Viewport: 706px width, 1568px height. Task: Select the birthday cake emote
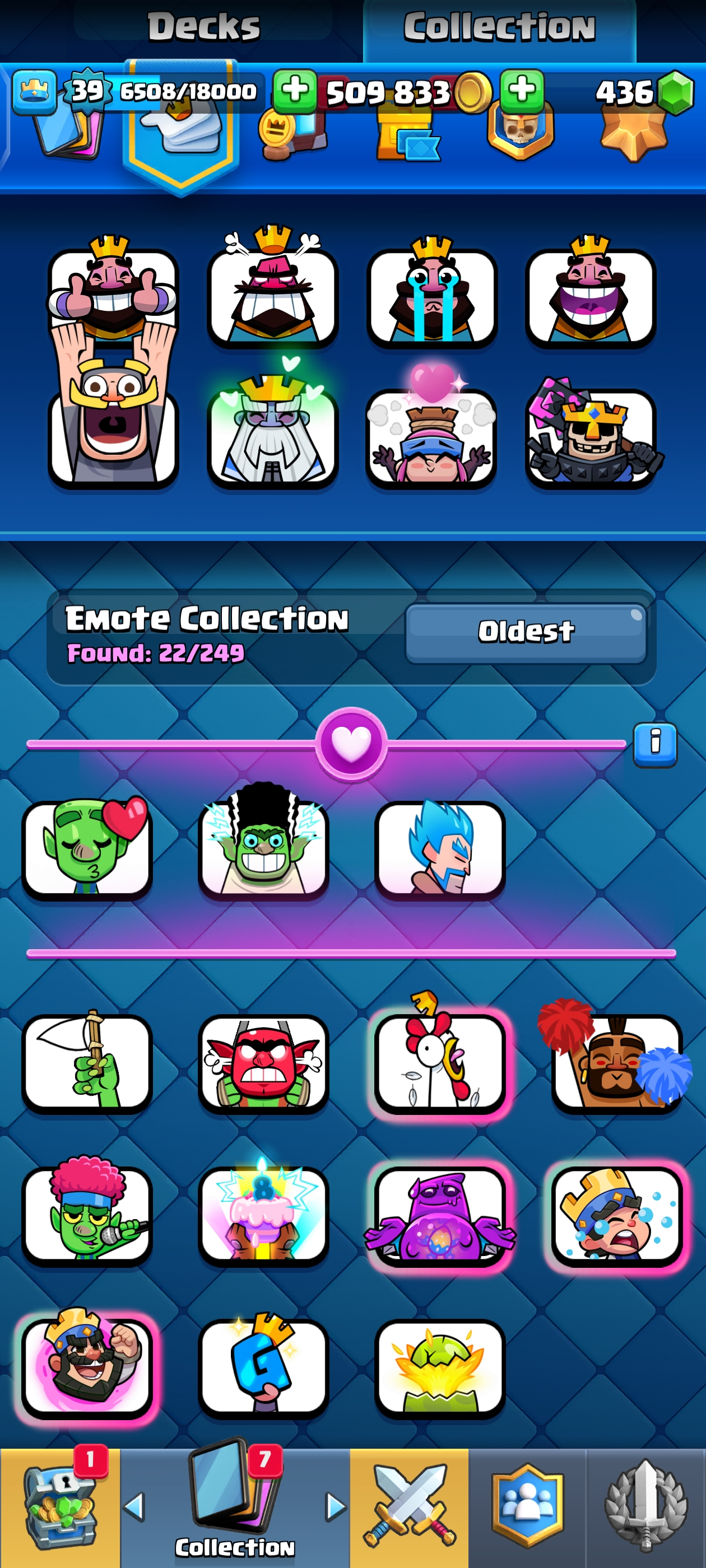click(x=263, y=1215)
